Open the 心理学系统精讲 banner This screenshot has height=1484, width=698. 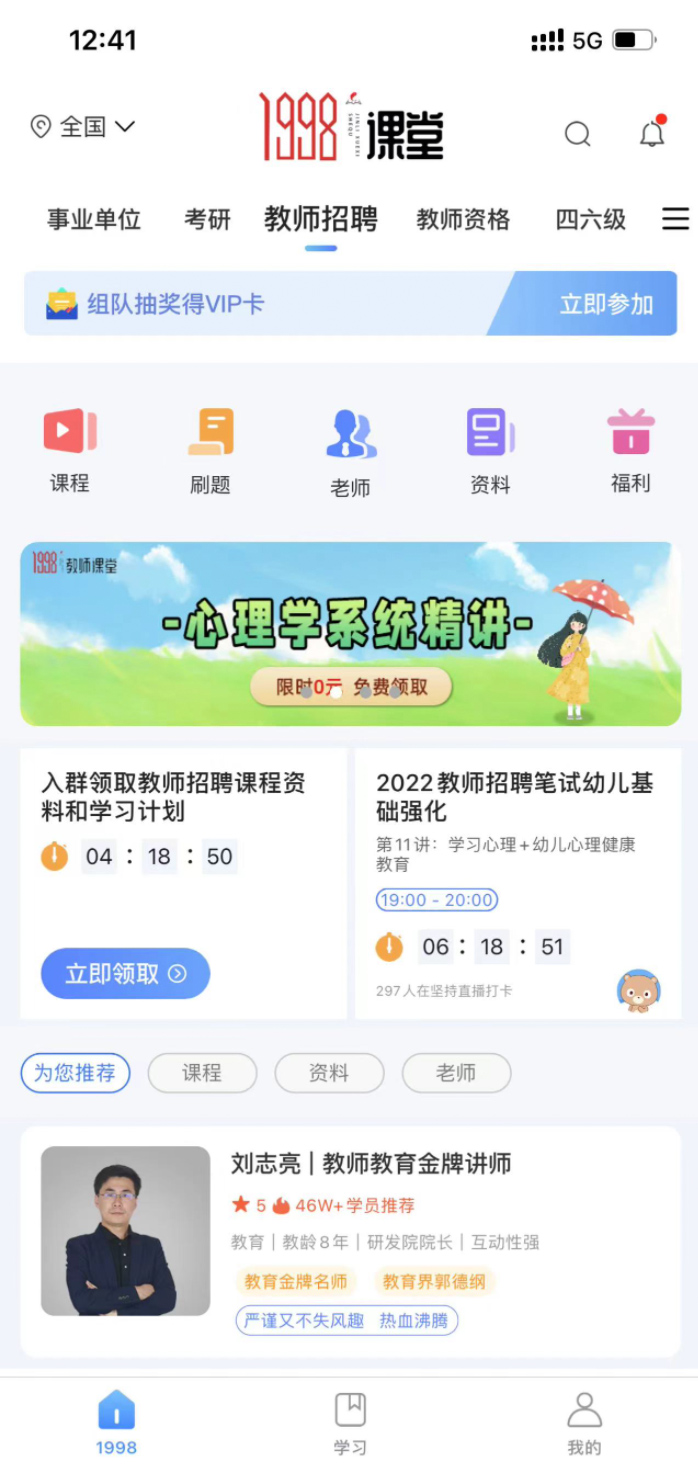(350, 633)
